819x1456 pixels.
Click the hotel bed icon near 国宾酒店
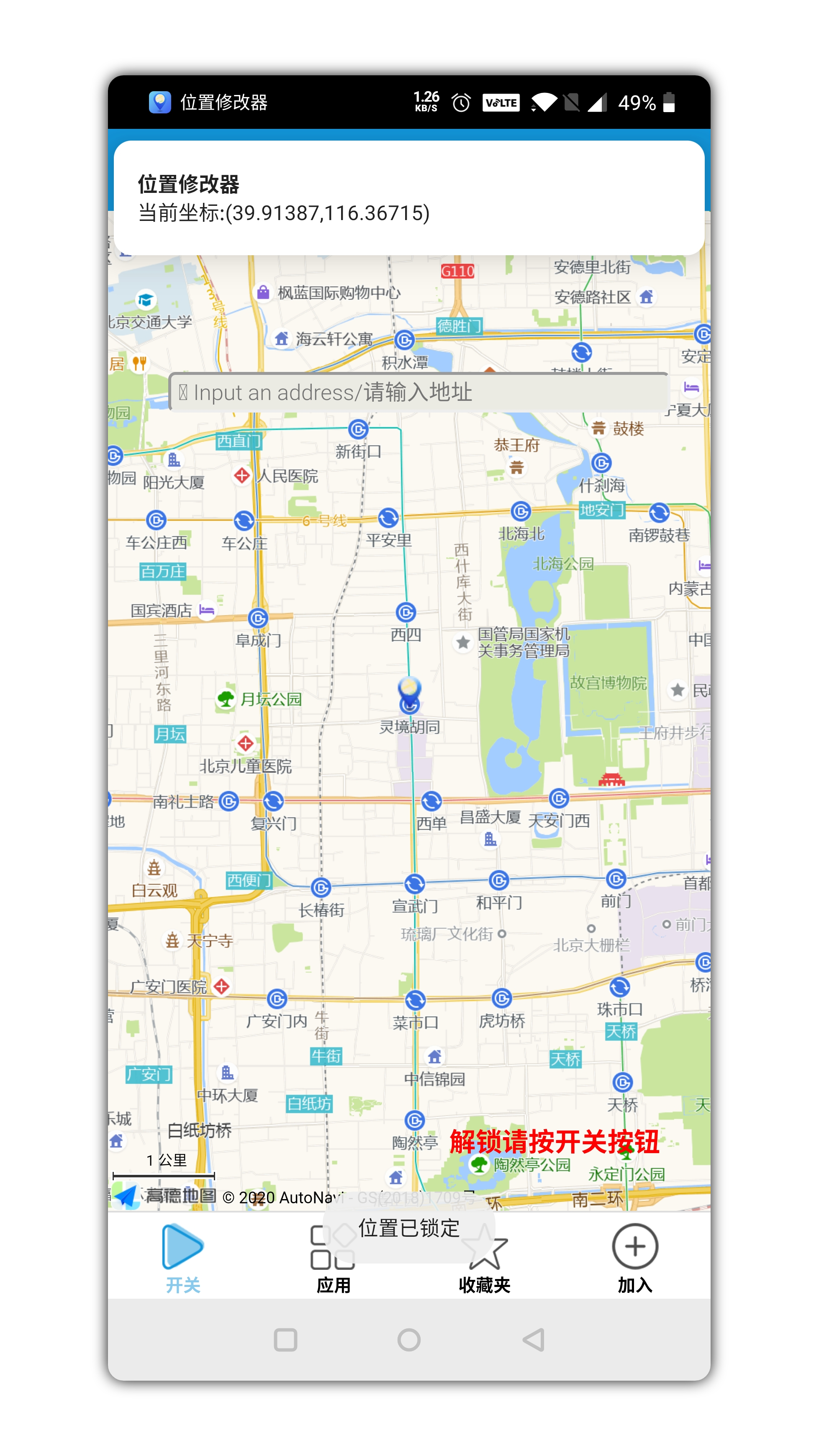[206, 610]
